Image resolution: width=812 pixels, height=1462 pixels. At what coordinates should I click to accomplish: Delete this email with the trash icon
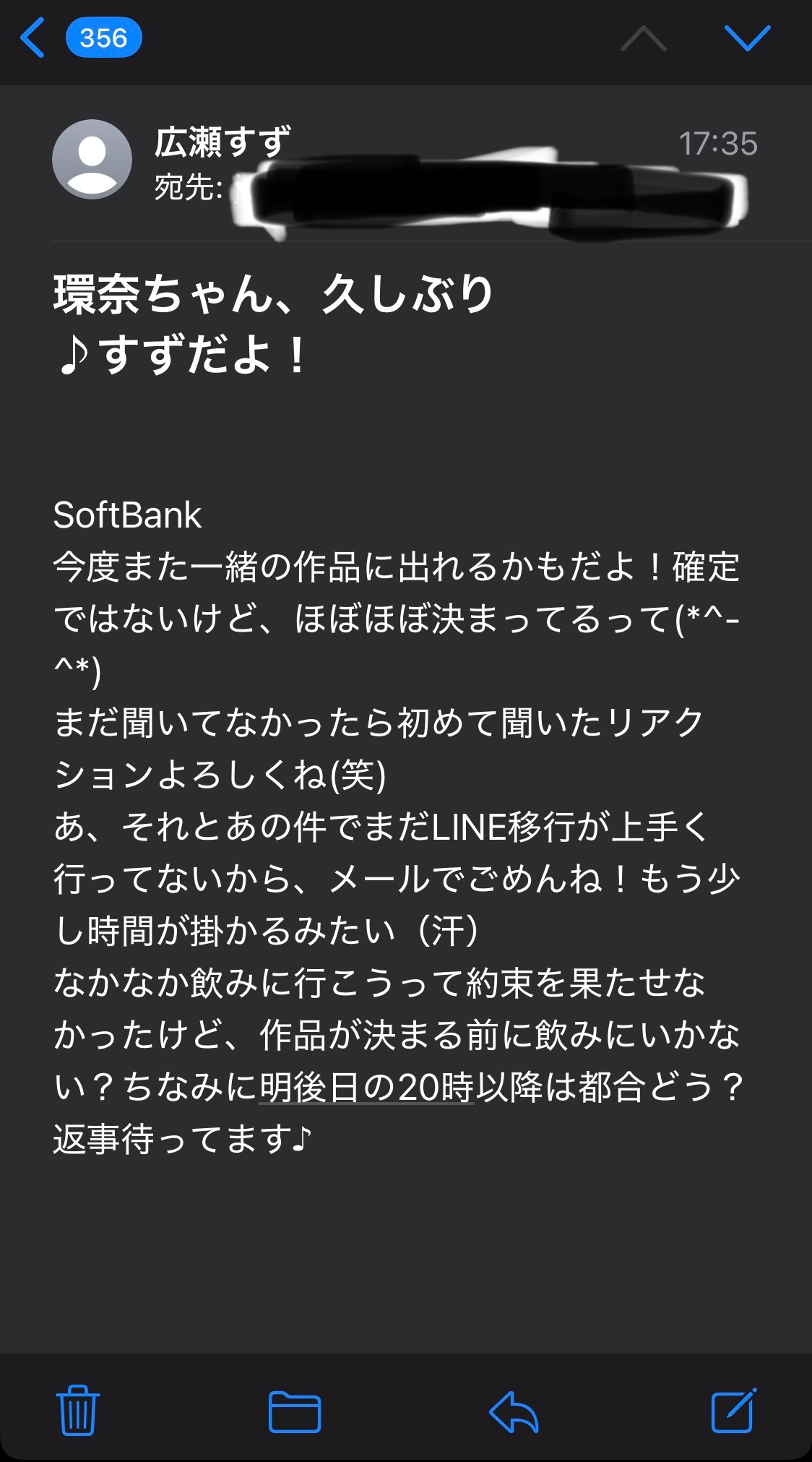click(77, 1410)
